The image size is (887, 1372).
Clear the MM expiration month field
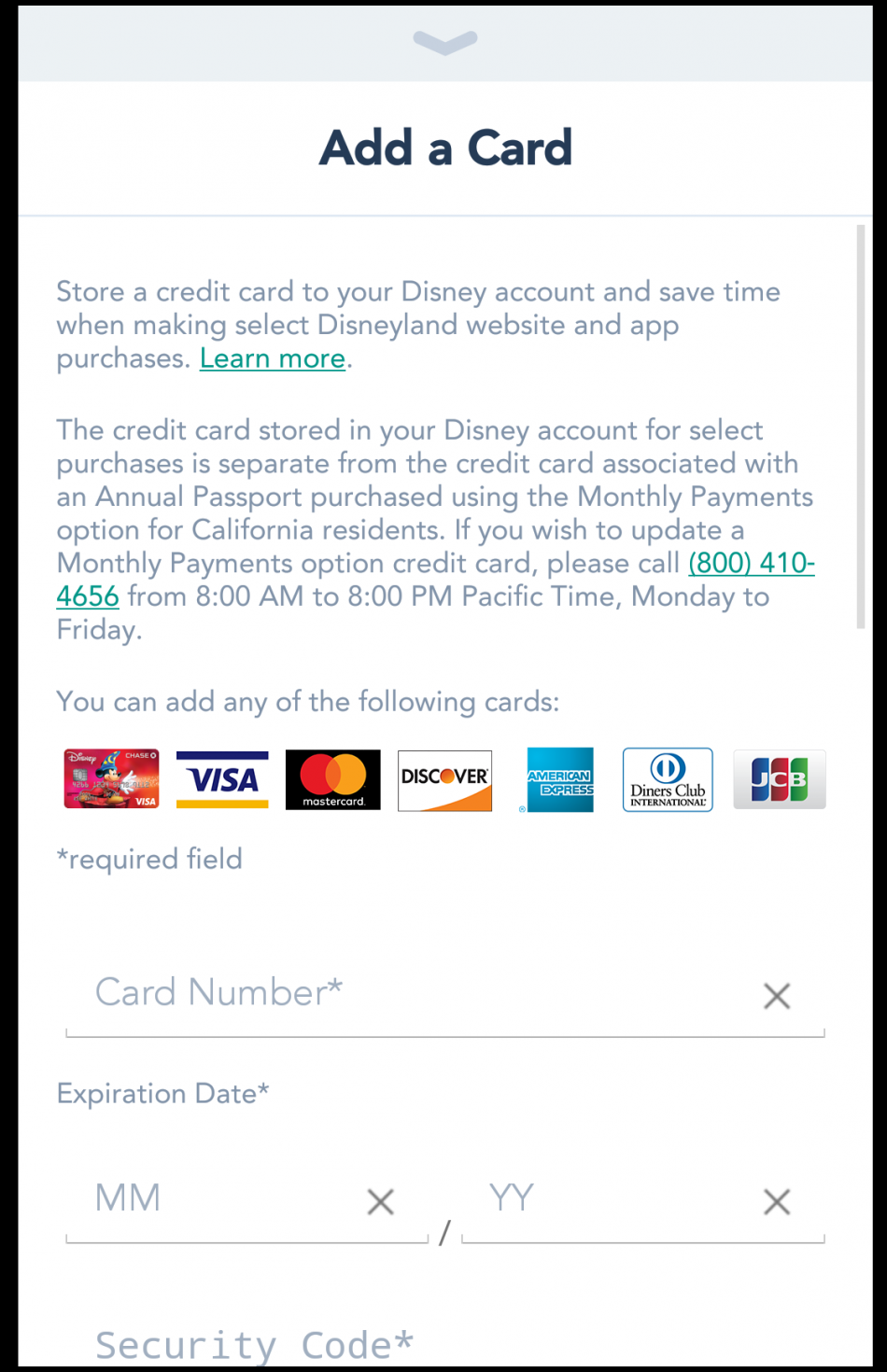pos(380,1202)
